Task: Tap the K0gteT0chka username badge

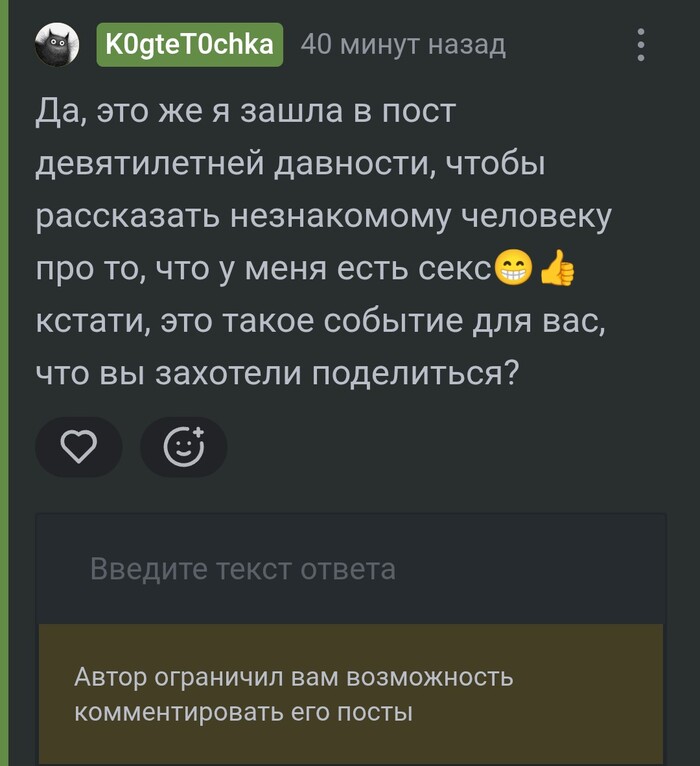Action: 189,45
